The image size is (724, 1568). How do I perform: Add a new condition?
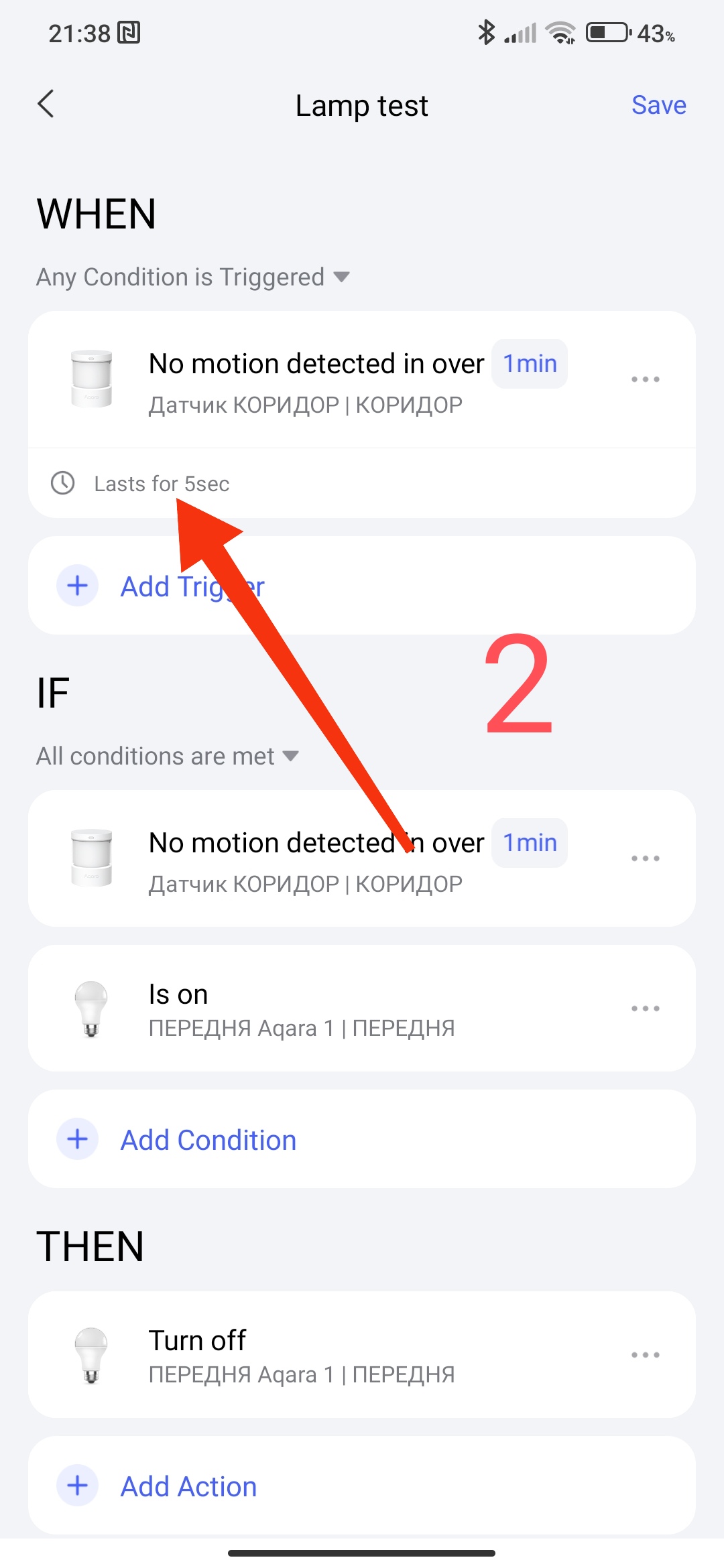click(208, 1140)
